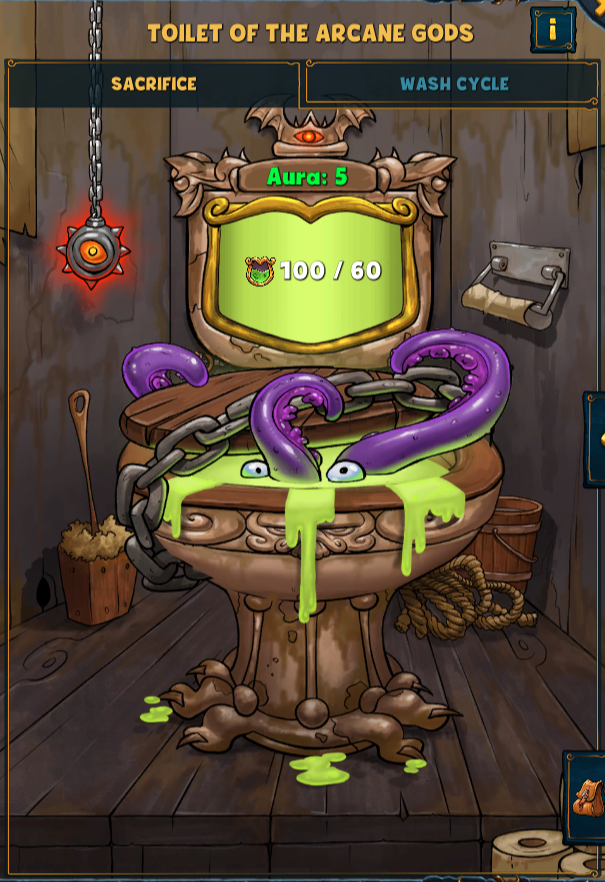This screenshot has width=605, height=882.
Task: Switch to the Wash Cycle tab
Action: [454, 84]
